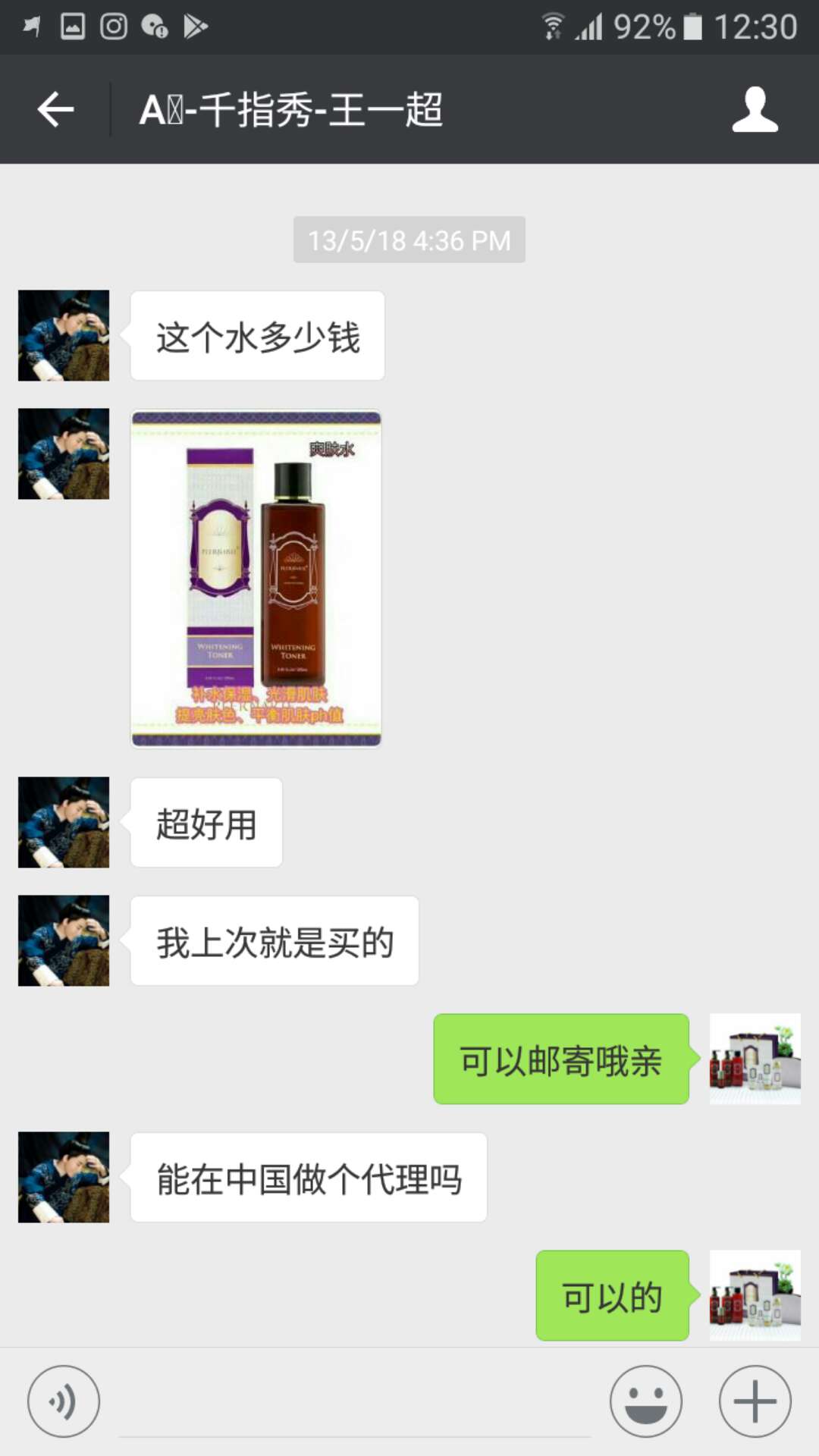Tap your own avatar beside 可以的
This screenshot has height=1456, width=819.
pyautogui.click(x=755, y=1295)
